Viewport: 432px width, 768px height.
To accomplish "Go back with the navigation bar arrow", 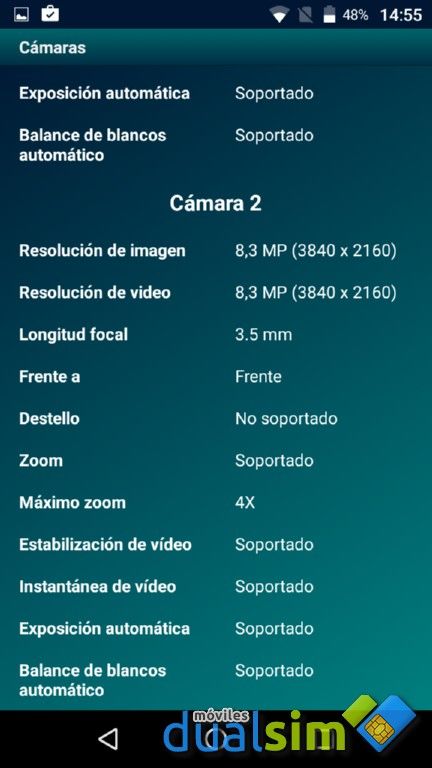I will point(108,738).
